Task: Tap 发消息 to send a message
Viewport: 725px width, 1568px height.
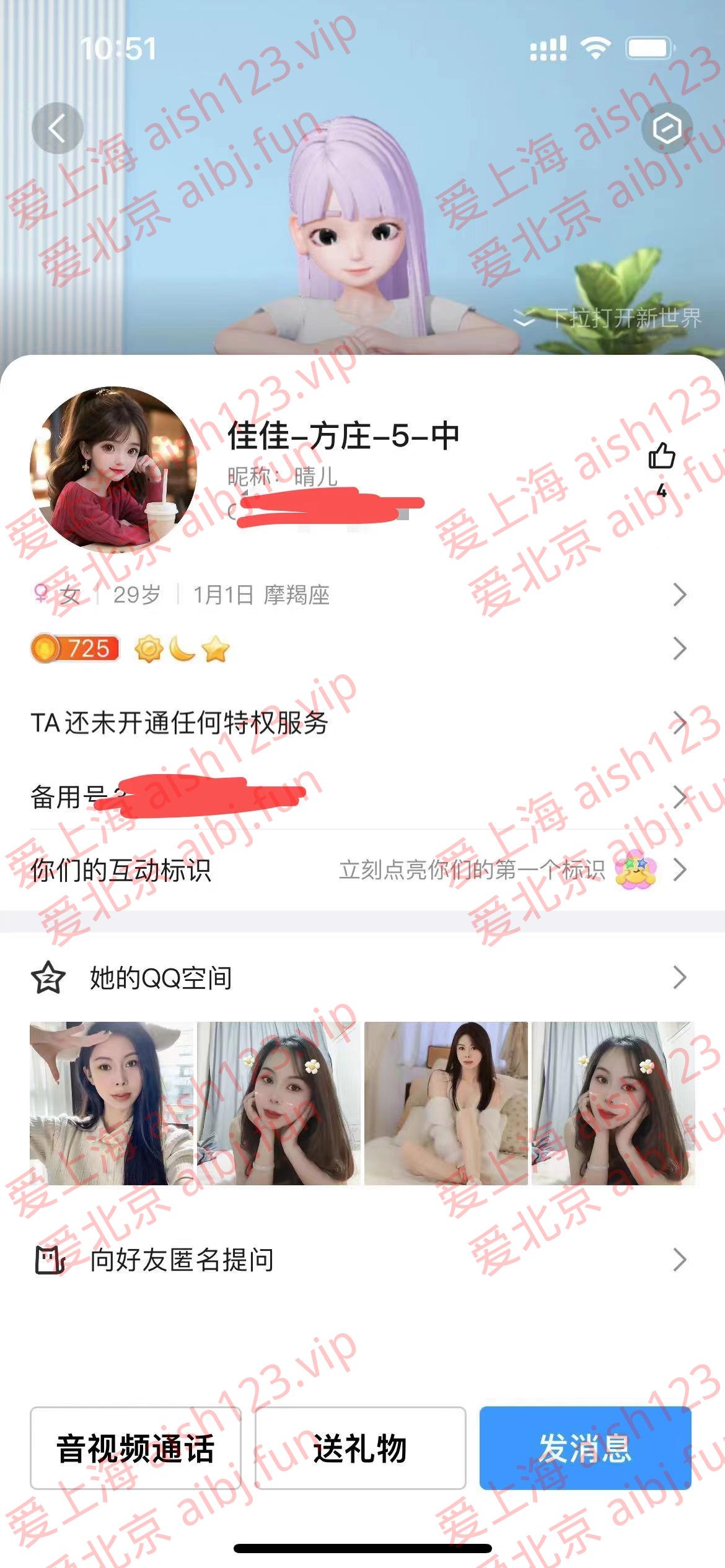Action: [584, 1448]
